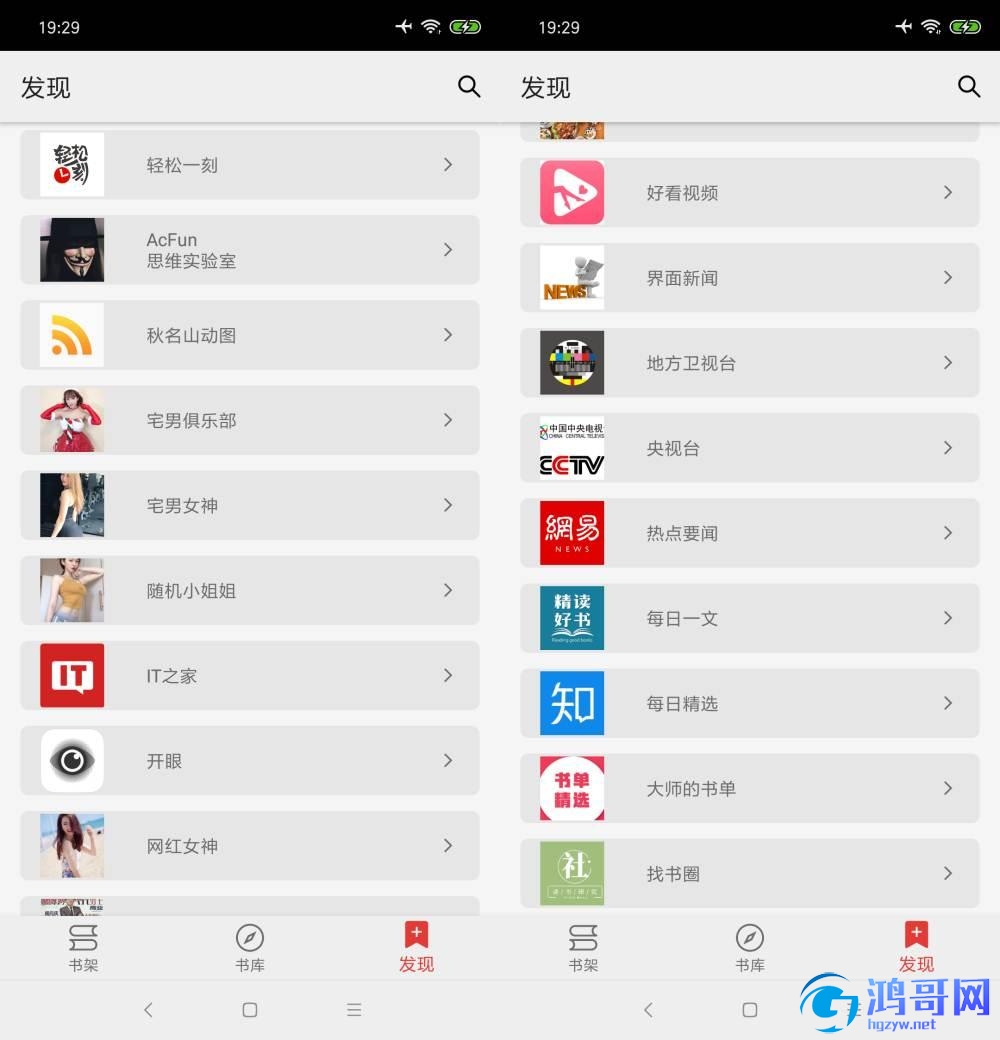Open the 网红女神 row
This screenshot has height=1040, width=1000.
(x=250, y=845)
